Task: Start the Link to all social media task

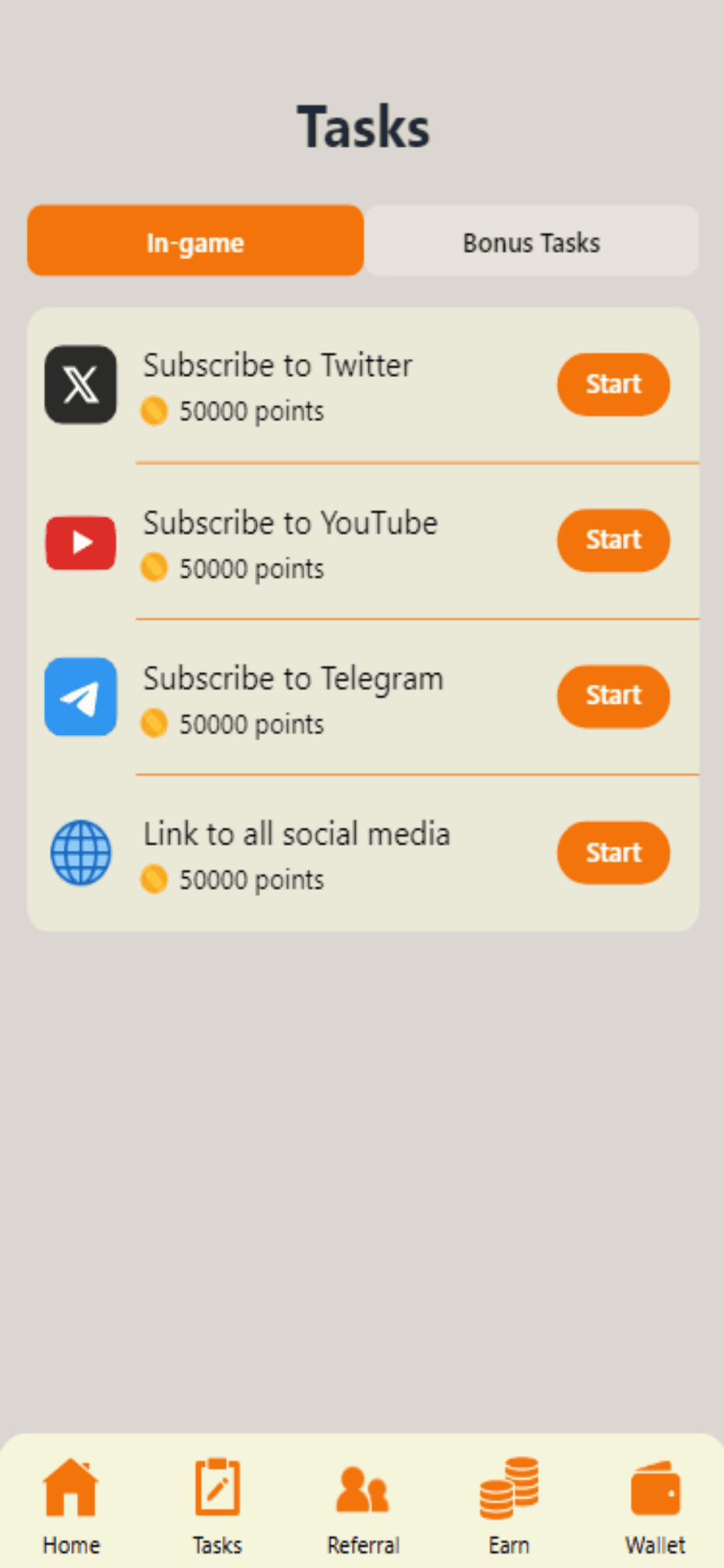Action: click(613, 852)
